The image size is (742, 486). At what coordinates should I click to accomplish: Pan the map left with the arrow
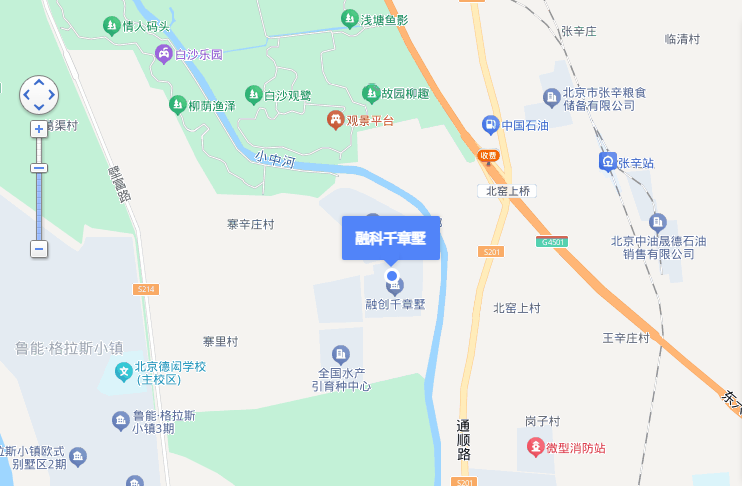[x=27, y=95]
